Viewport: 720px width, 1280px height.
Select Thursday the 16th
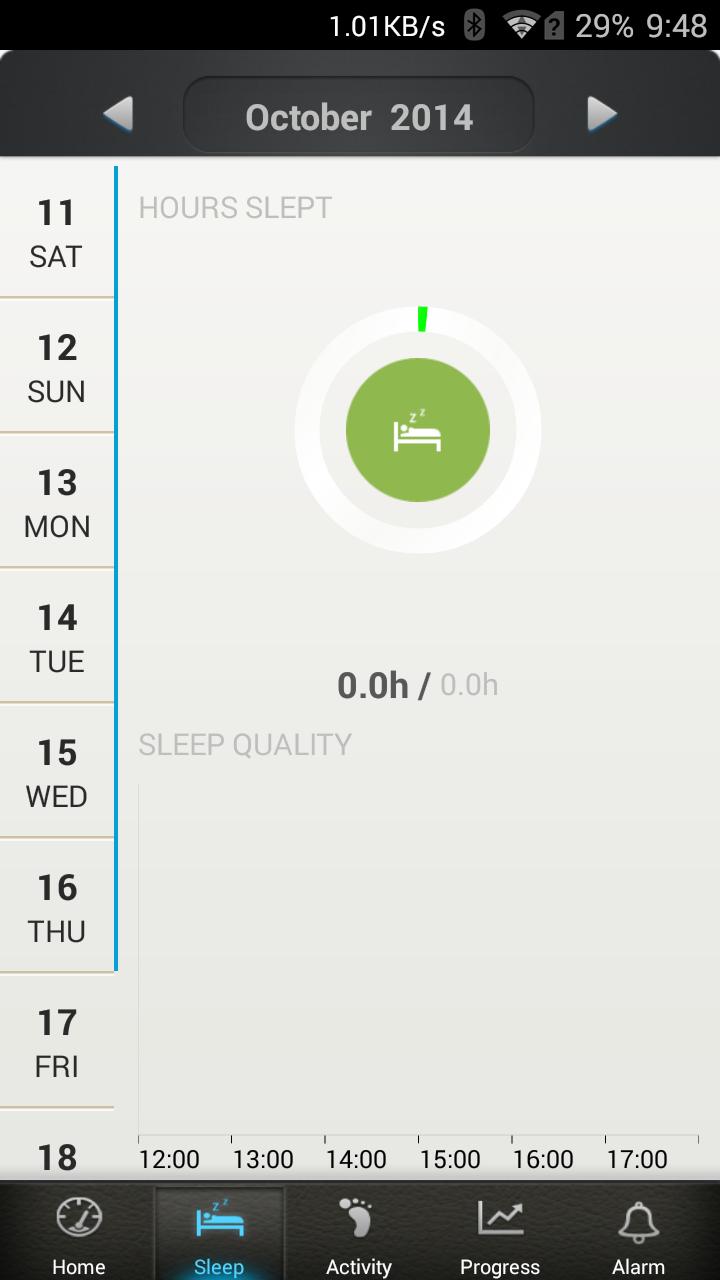57,908
